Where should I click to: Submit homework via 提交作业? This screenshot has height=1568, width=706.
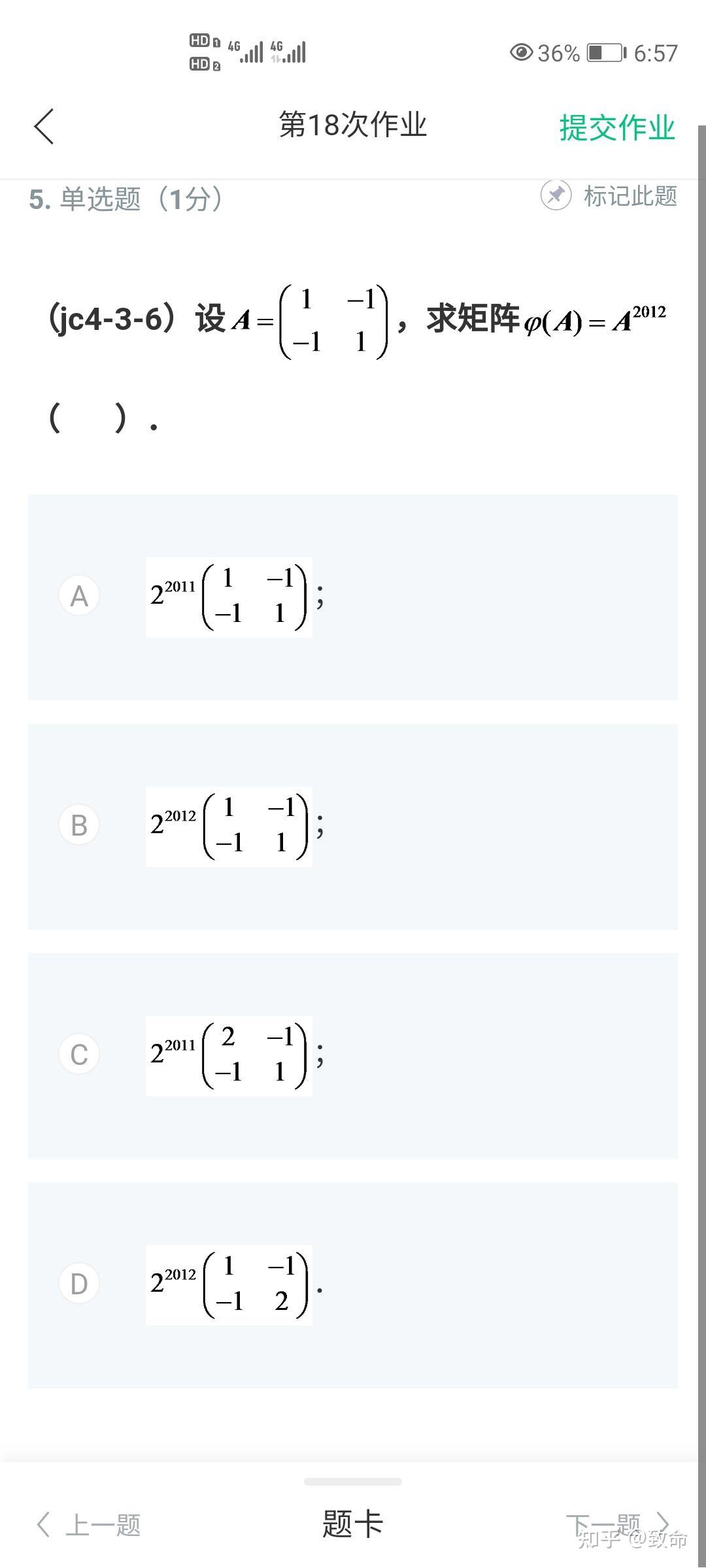point(616,127)
